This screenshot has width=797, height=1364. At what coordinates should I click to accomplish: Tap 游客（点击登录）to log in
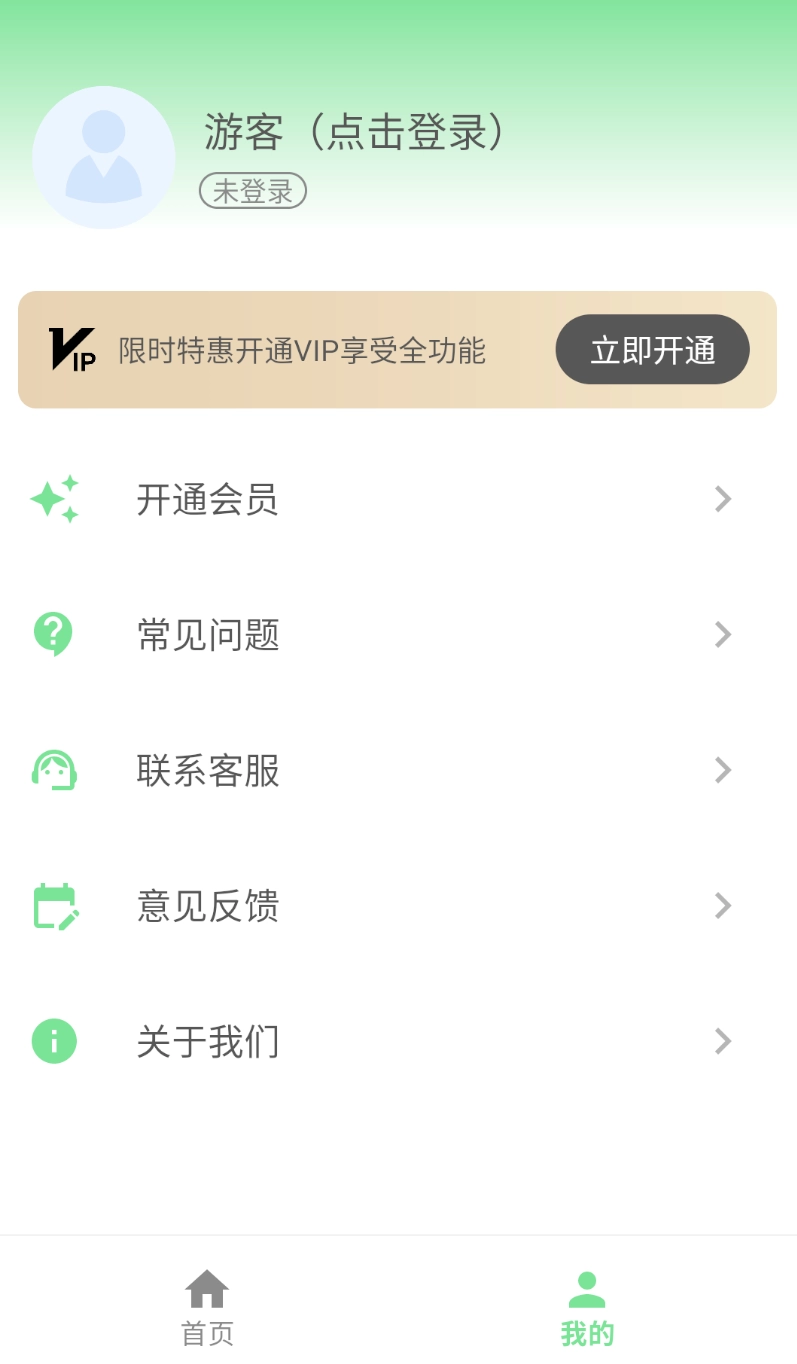(354, 132)
